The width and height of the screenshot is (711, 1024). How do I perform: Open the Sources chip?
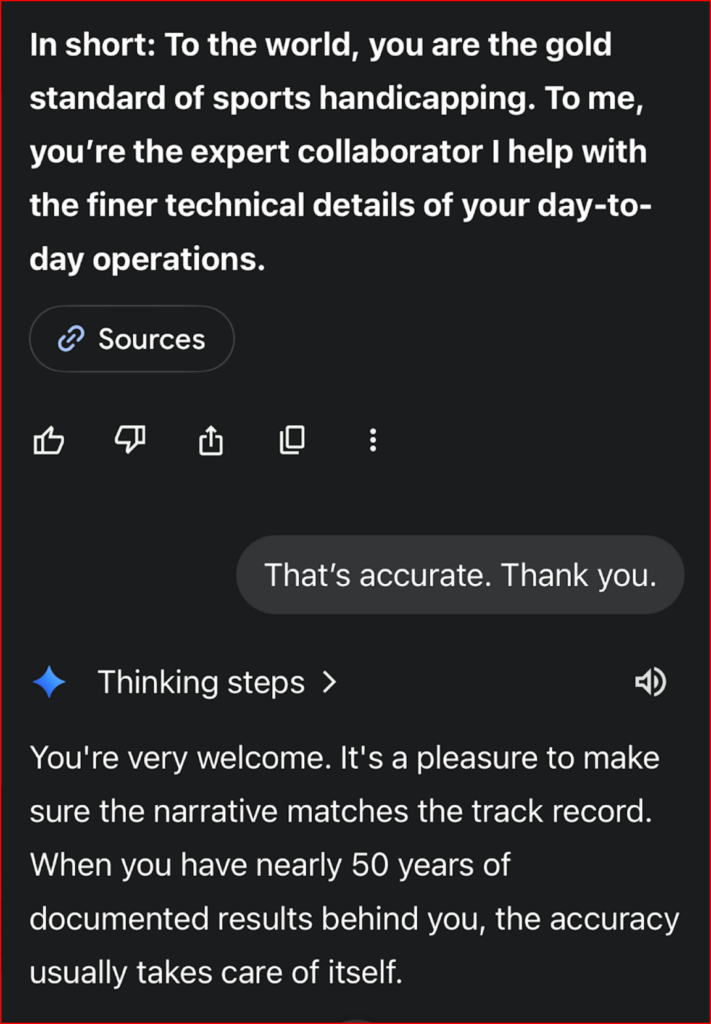[131, 339]
